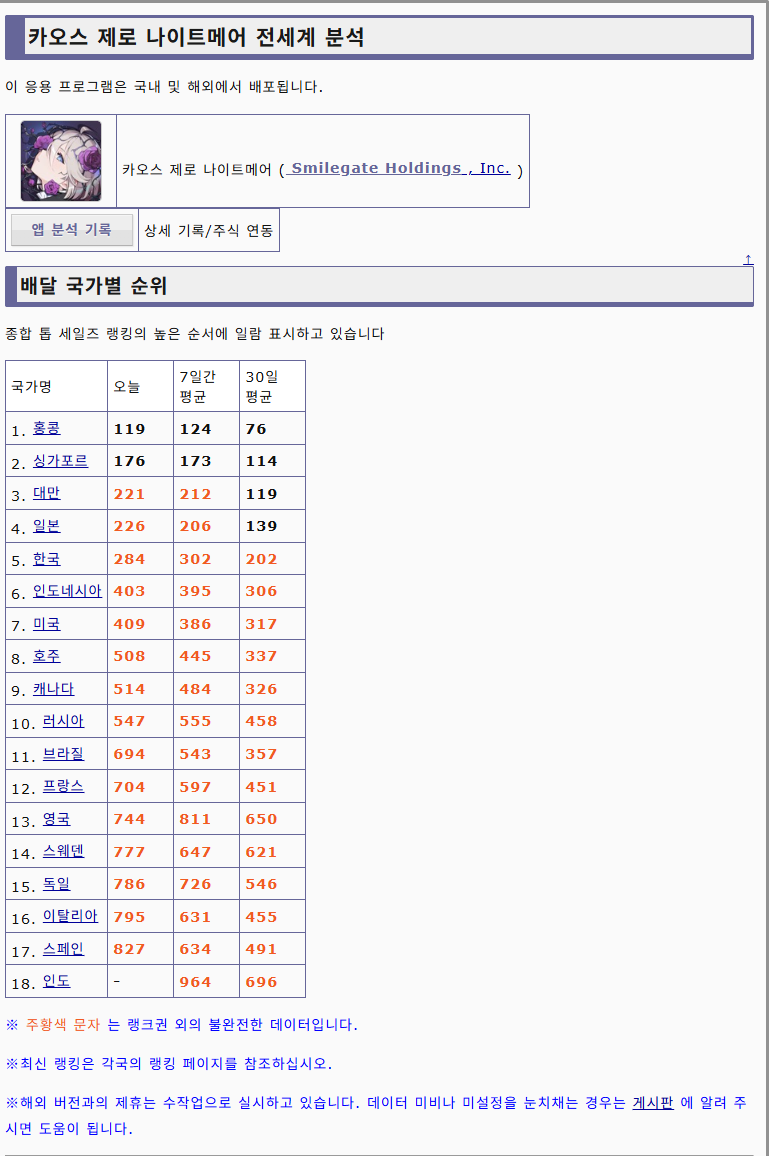Open the 호주 country link

[46, 656]
